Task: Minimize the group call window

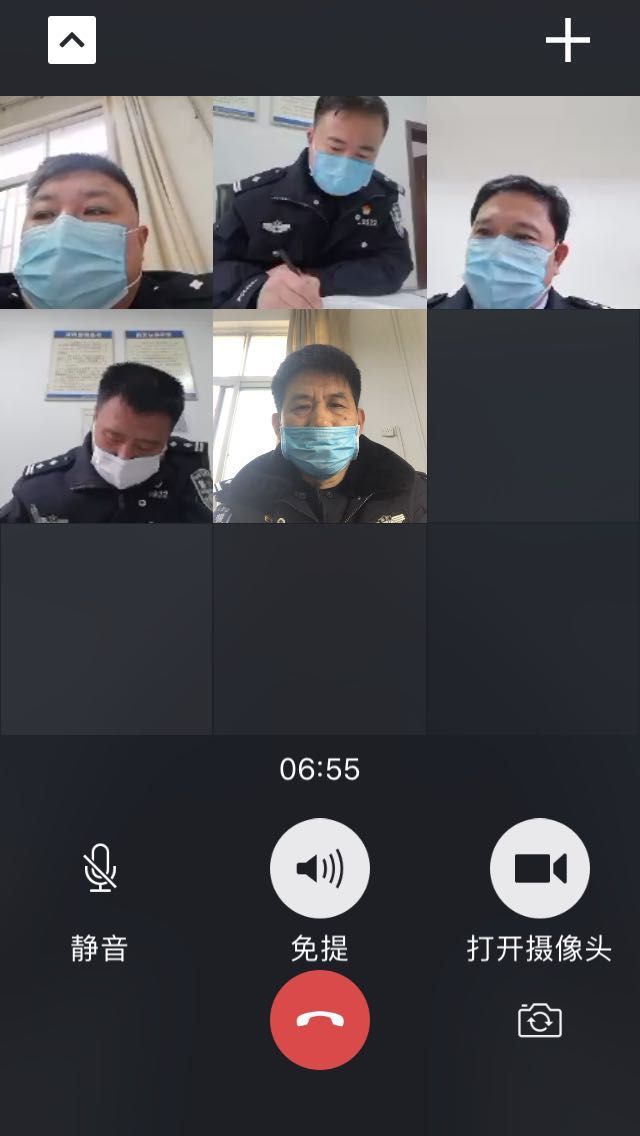Action: pos(72,41)
